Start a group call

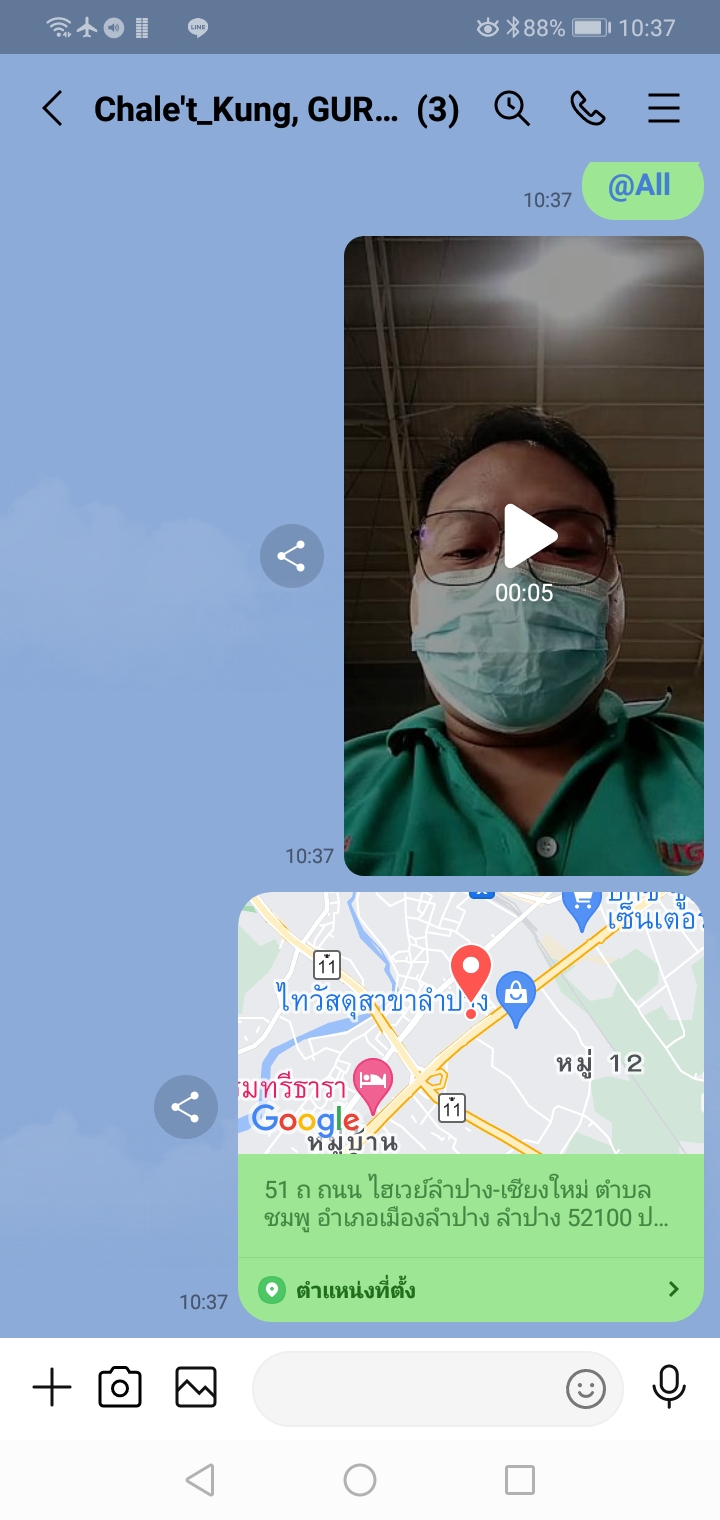pyautogui.click(x=588, y=109)
